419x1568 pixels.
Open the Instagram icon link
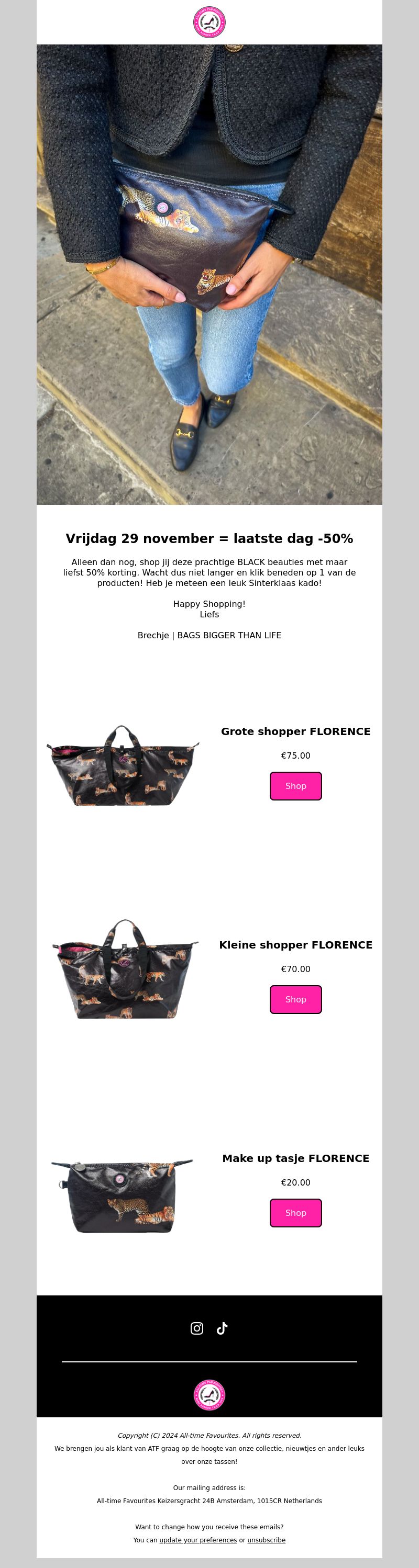[197, 1328]
